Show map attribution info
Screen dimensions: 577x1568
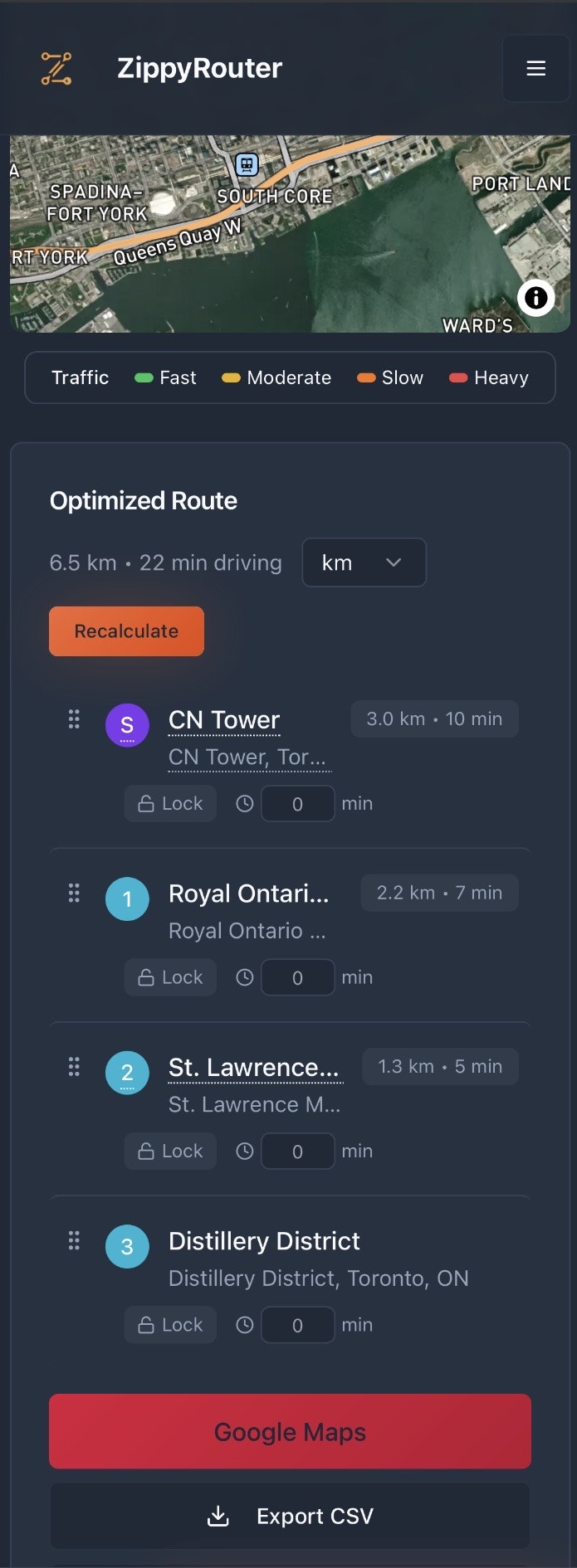point(536,297)
